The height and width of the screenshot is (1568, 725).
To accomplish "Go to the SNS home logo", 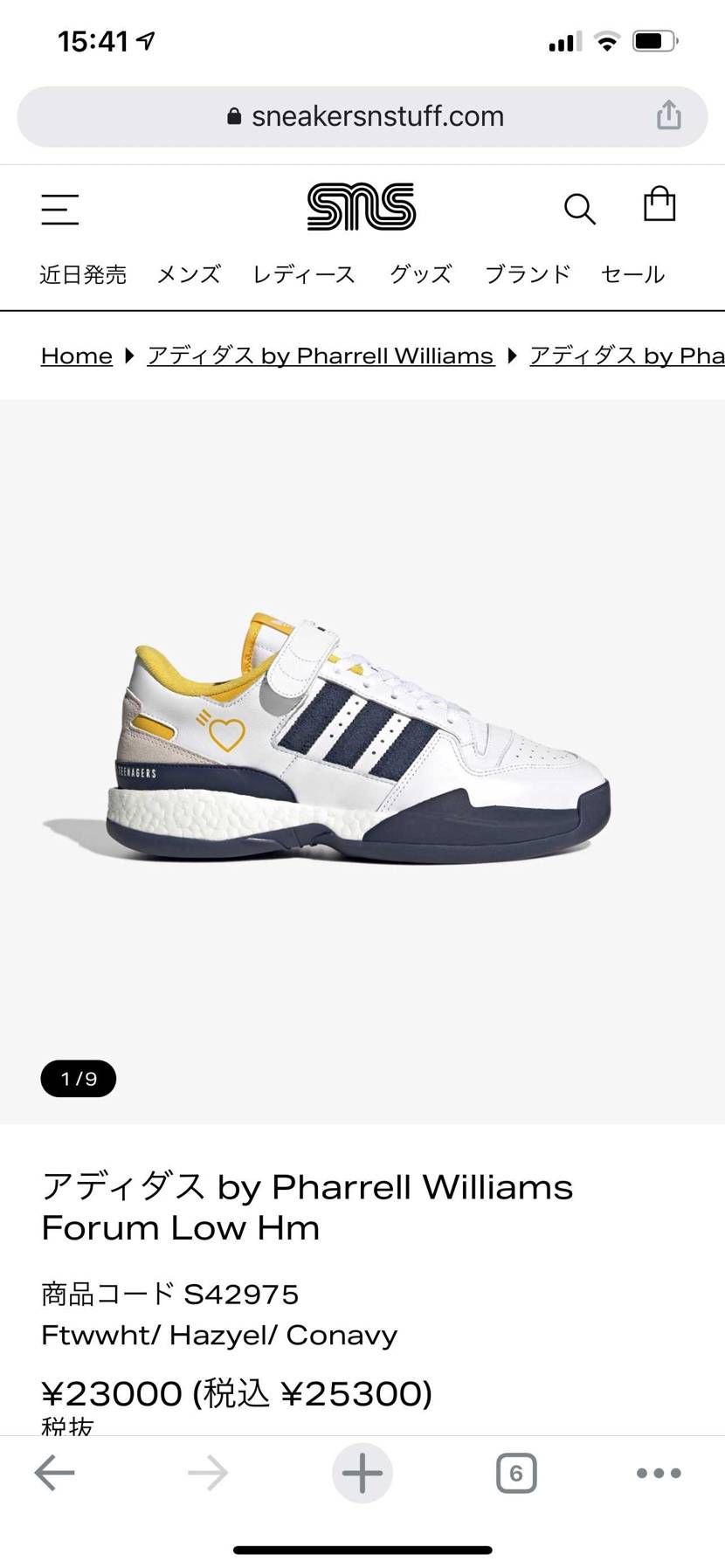I will tap(362, 207).
